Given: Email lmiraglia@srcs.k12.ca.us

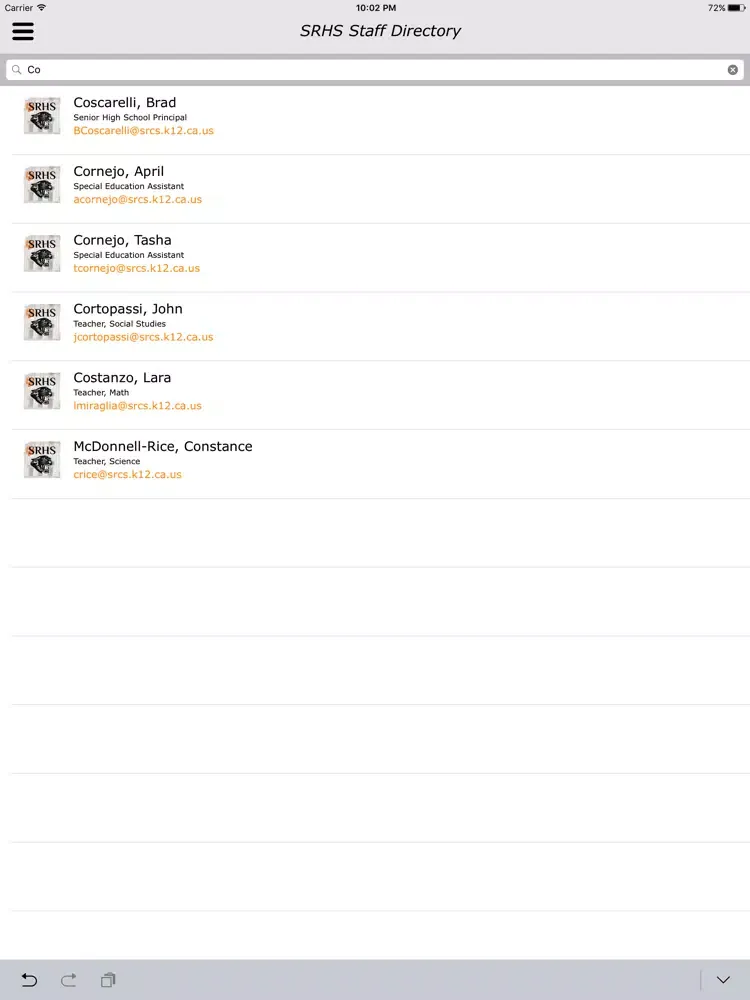Looking at the screenshot, I should click(x=137, y=406).
